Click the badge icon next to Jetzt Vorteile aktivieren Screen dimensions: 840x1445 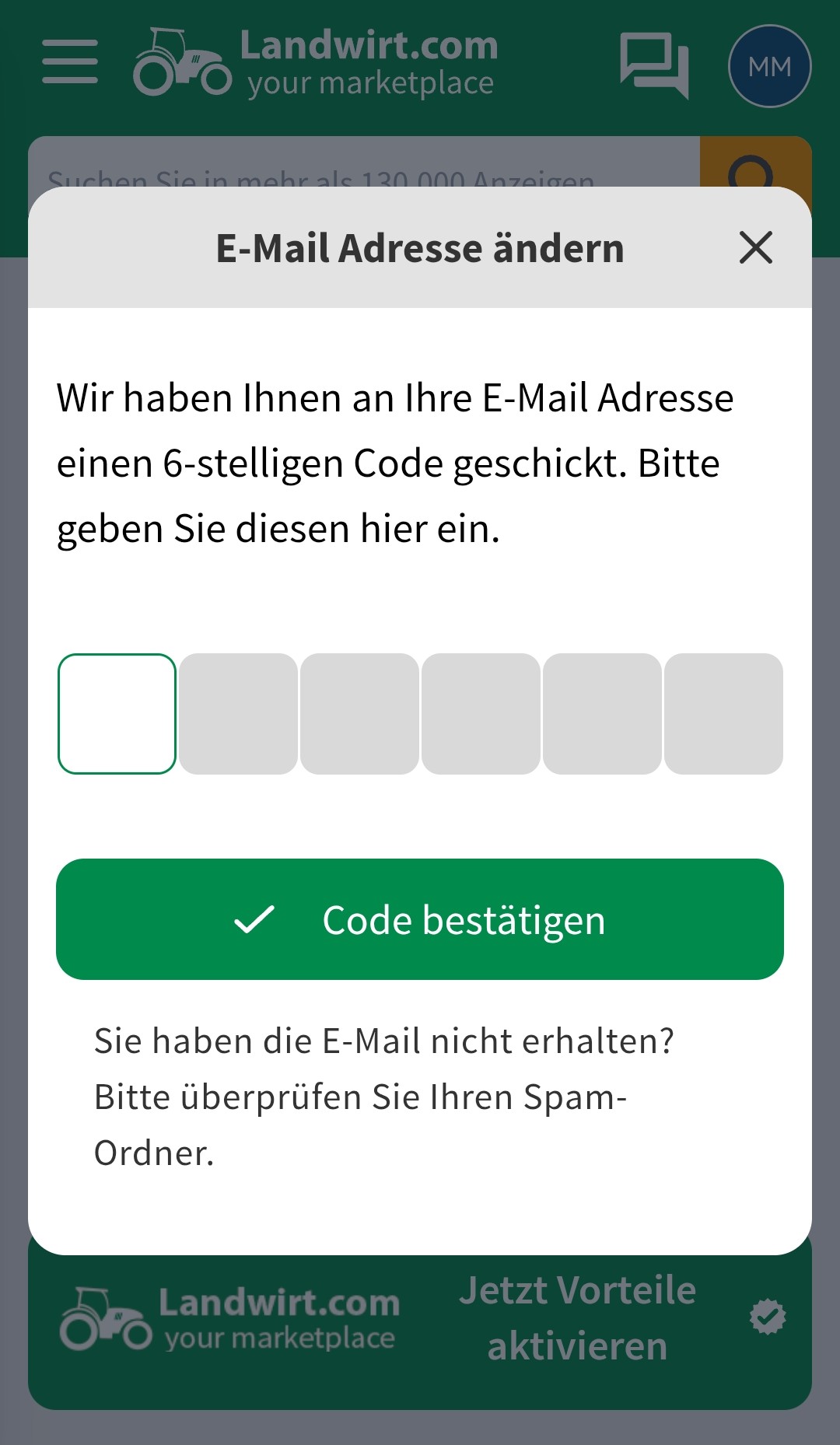click(768, 1314)
